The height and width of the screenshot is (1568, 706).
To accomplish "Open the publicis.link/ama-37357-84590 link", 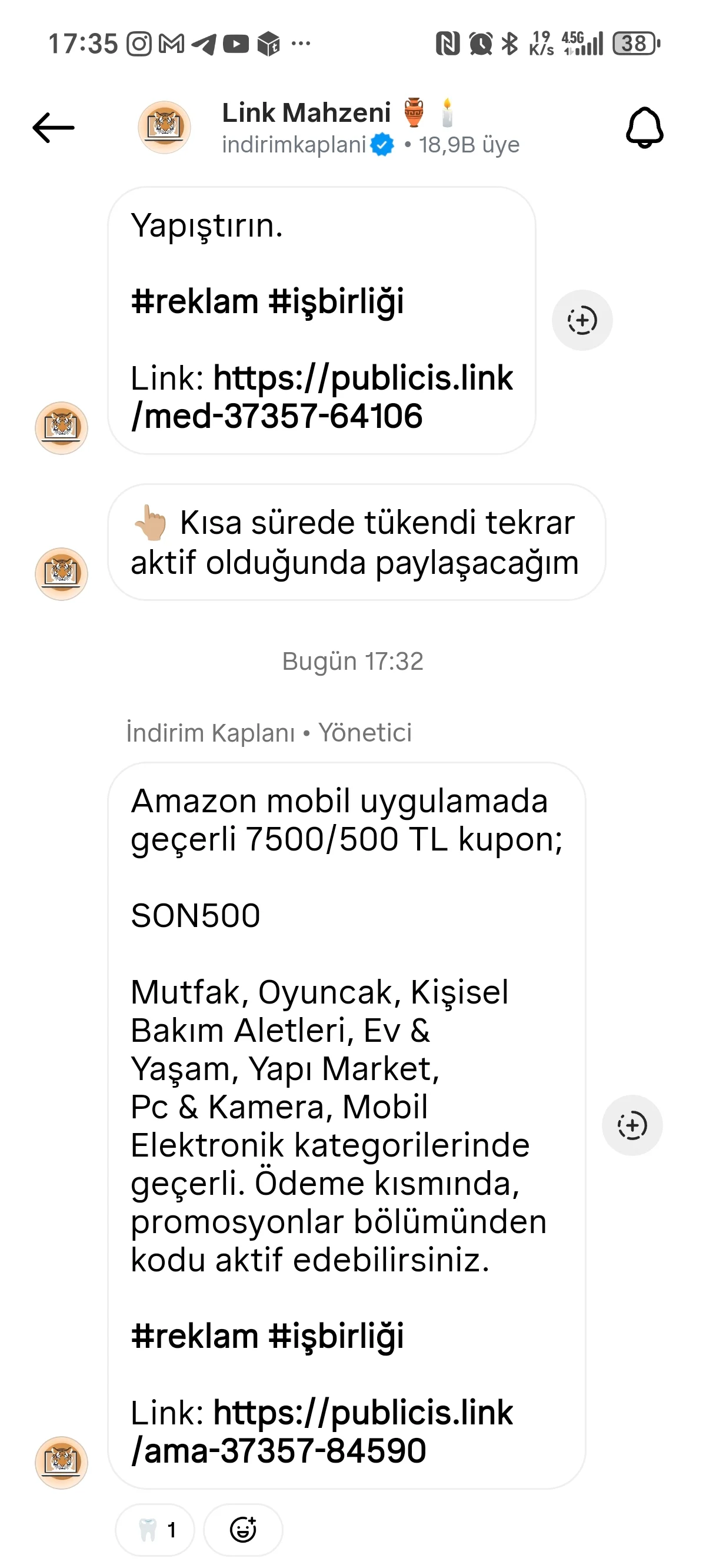I will [x=322, y=1431].
